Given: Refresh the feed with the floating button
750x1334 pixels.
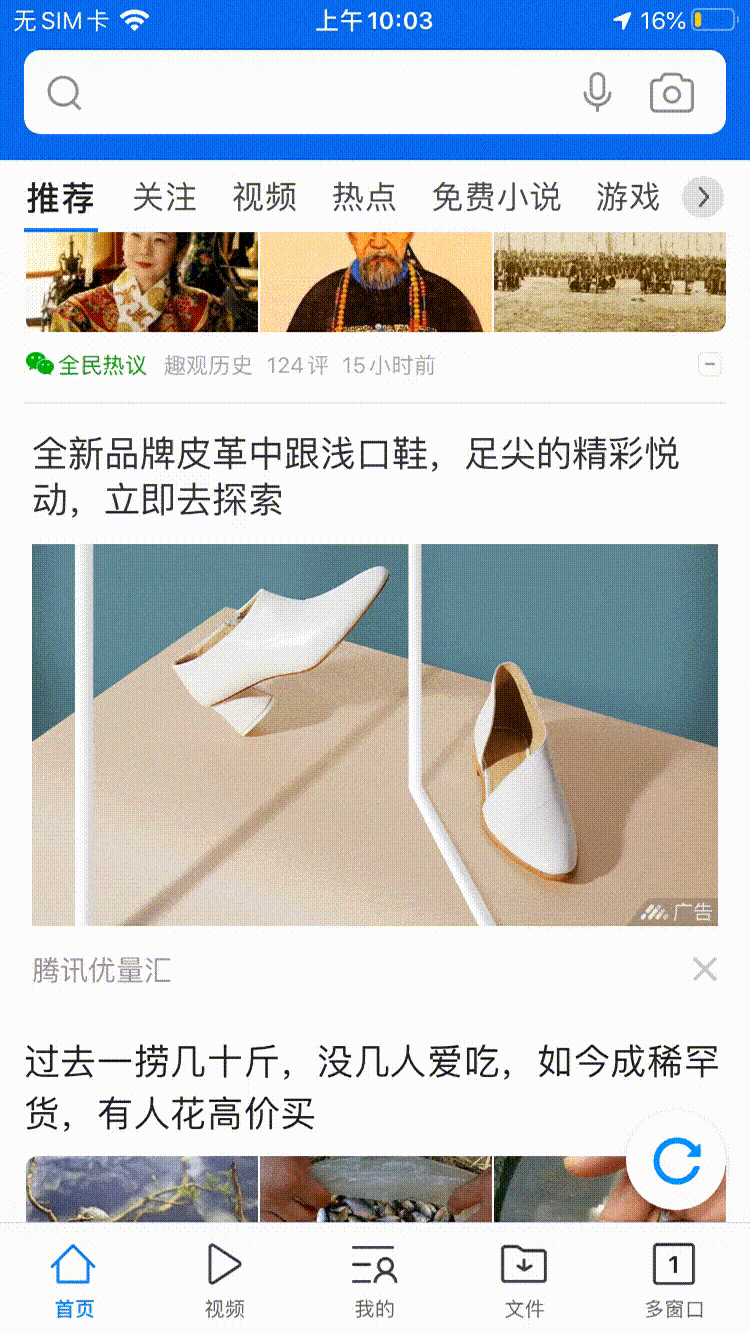Looking at the screenshot, I should click(x=677, y=1163).
